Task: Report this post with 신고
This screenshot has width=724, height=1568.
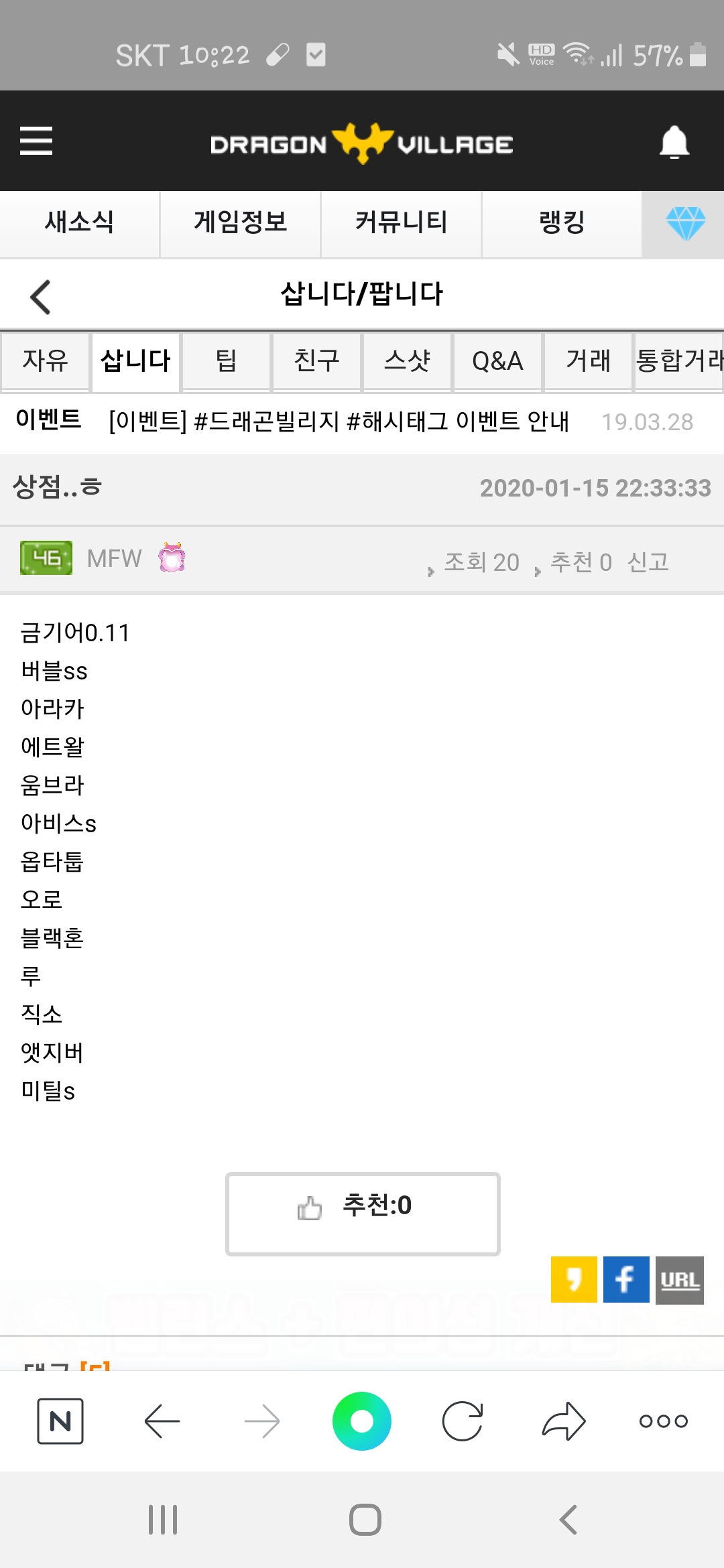Action: 648,562
